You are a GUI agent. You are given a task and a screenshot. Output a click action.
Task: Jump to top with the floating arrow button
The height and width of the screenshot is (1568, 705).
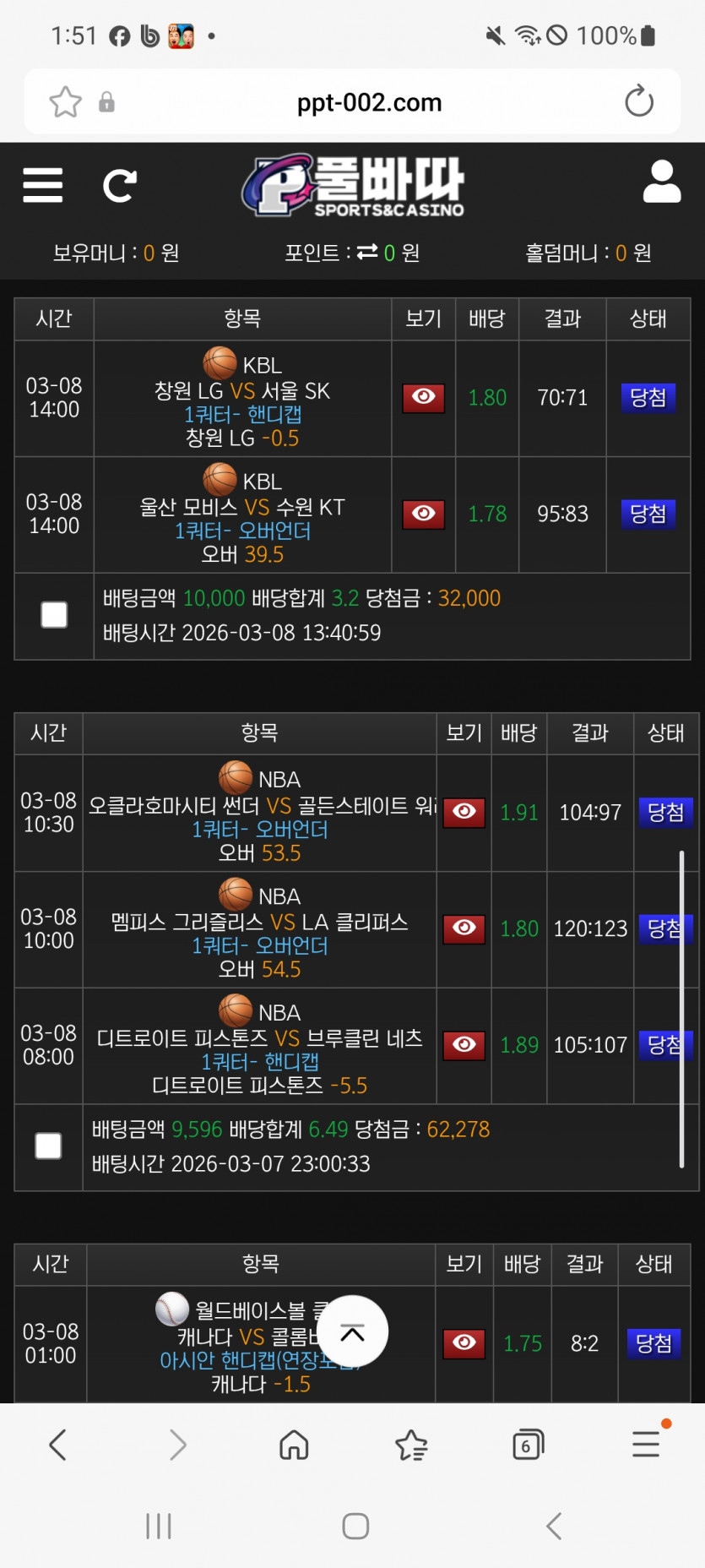click(352, 1332)
